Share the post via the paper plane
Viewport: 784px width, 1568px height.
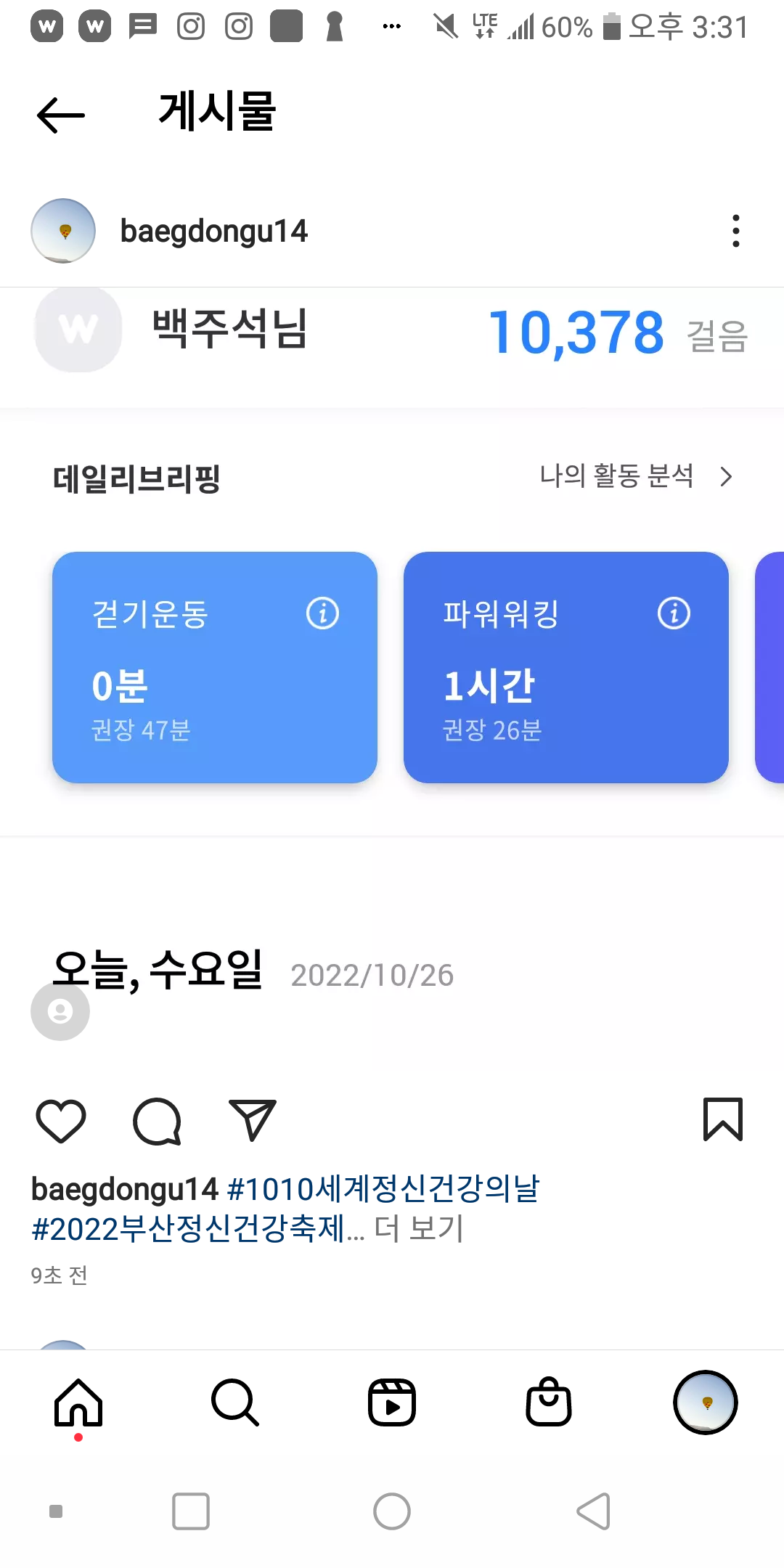253,1119
